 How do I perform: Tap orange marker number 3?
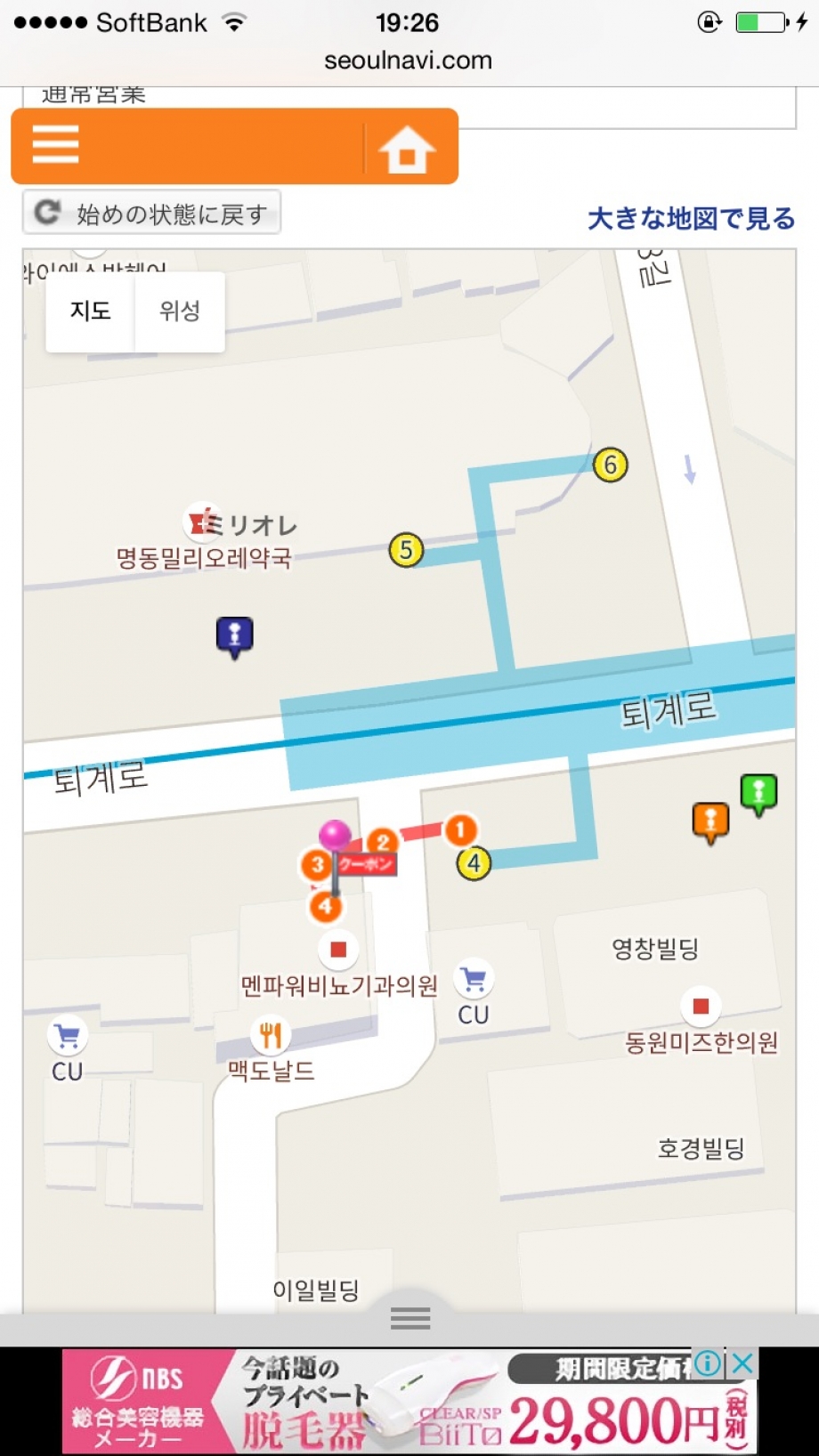tap(317, 863)
